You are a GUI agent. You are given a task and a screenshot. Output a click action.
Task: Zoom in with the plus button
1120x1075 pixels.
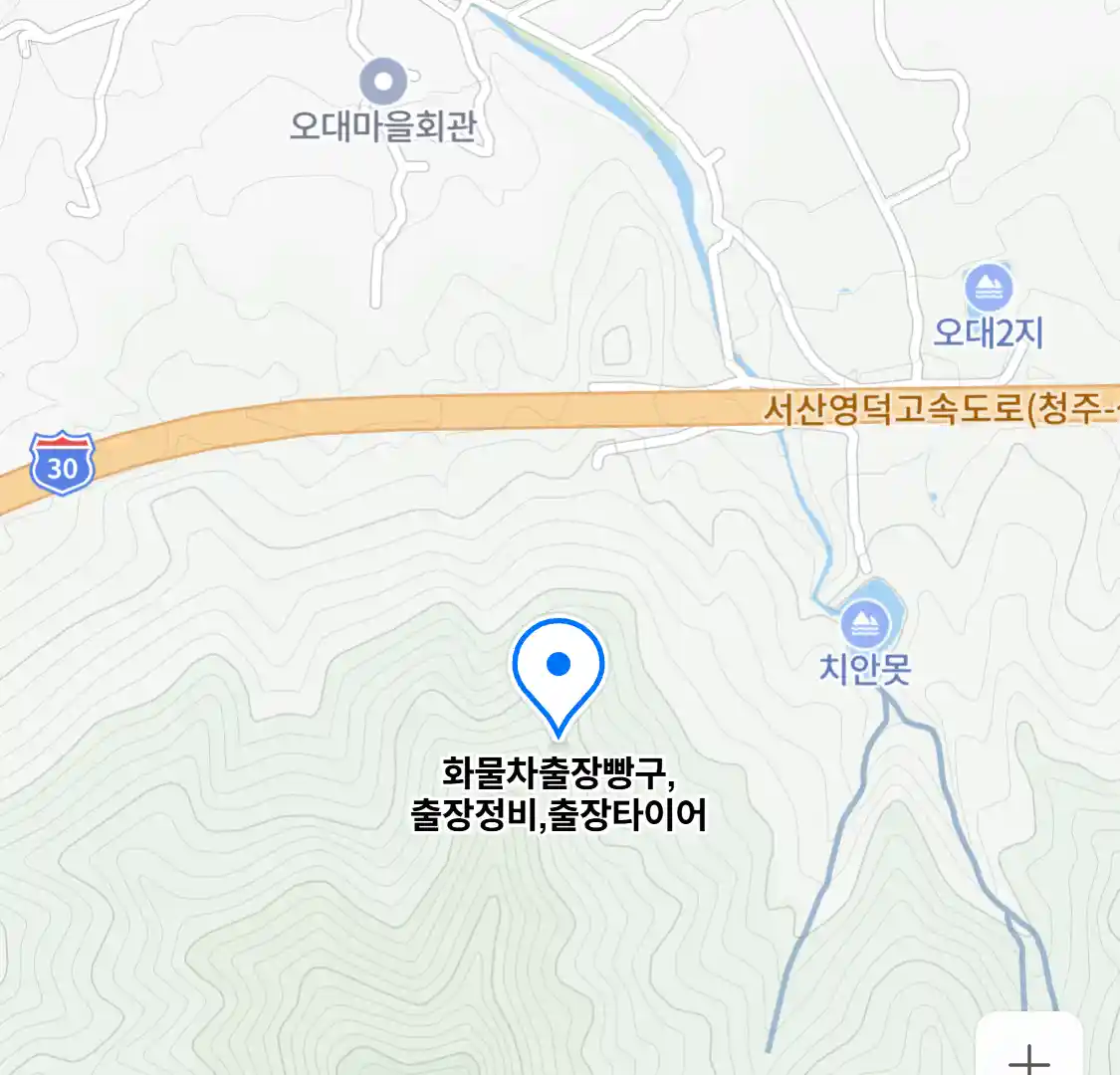pos(1029,1055)
